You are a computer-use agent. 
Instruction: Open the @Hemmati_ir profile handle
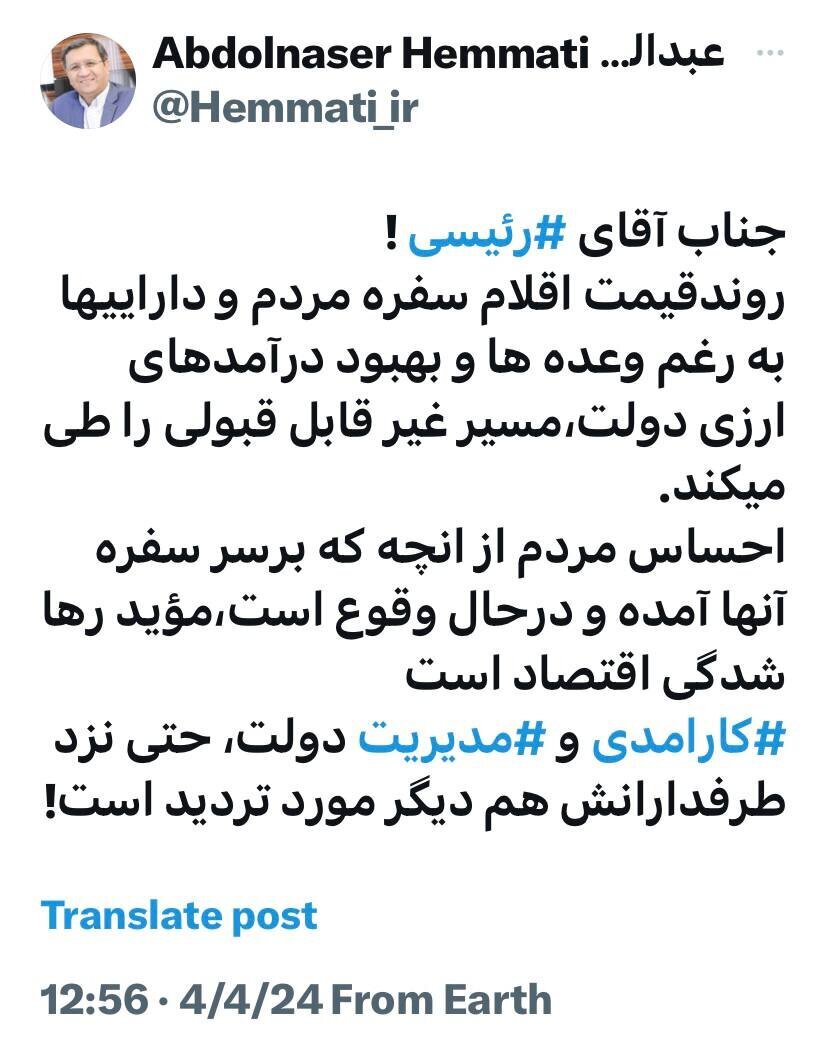[285, 107]
